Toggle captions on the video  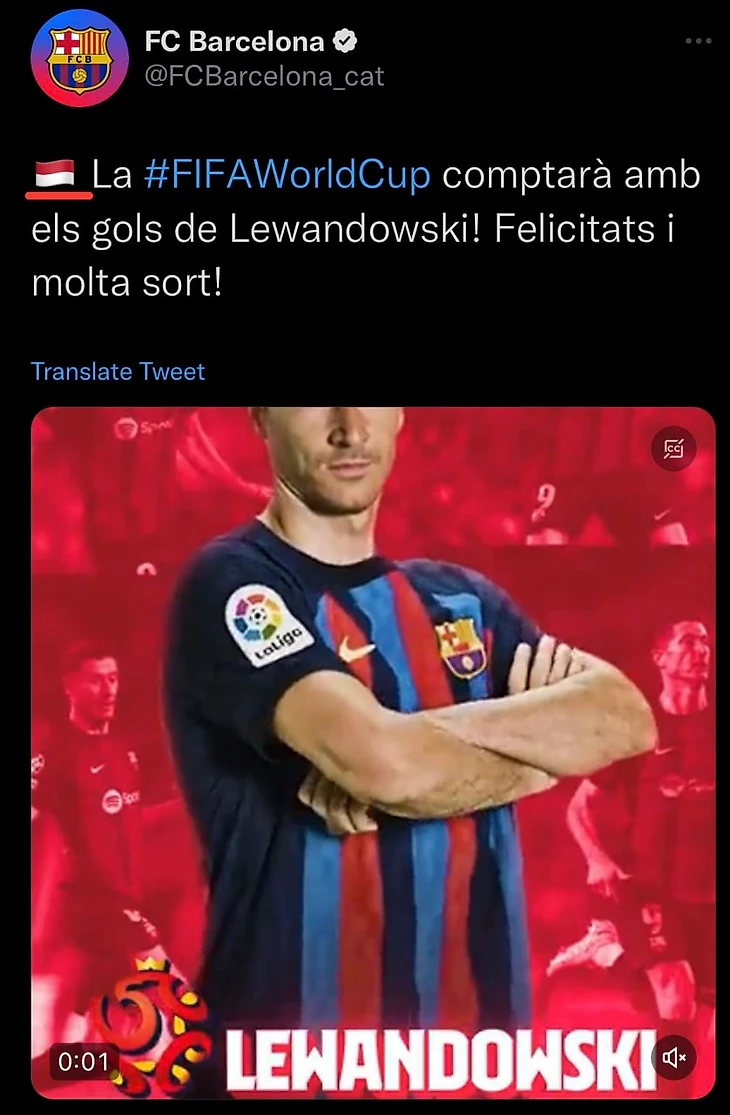tap(673, 449)
